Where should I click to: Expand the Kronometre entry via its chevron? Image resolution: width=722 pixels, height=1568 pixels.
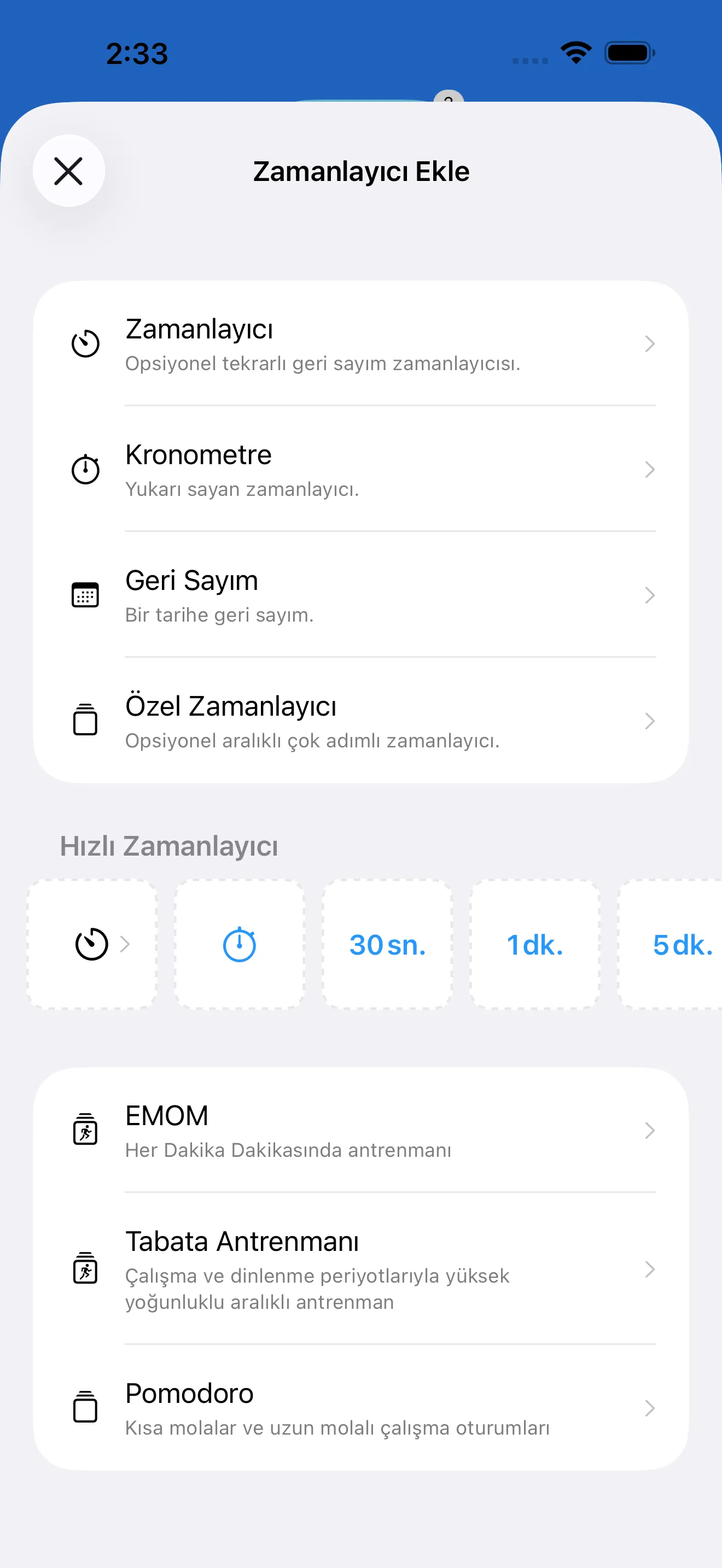[650, 469]
